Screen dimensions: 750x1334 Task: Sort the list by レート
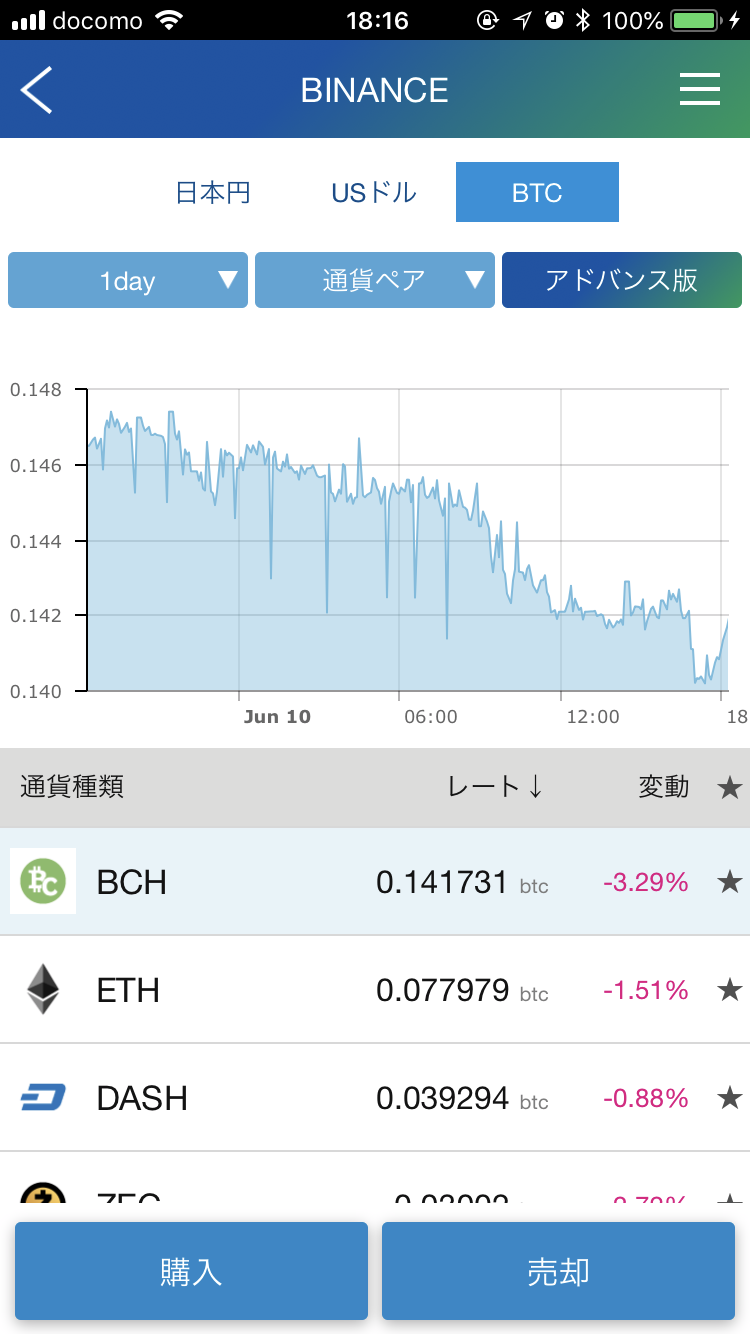tap(495, 787)
